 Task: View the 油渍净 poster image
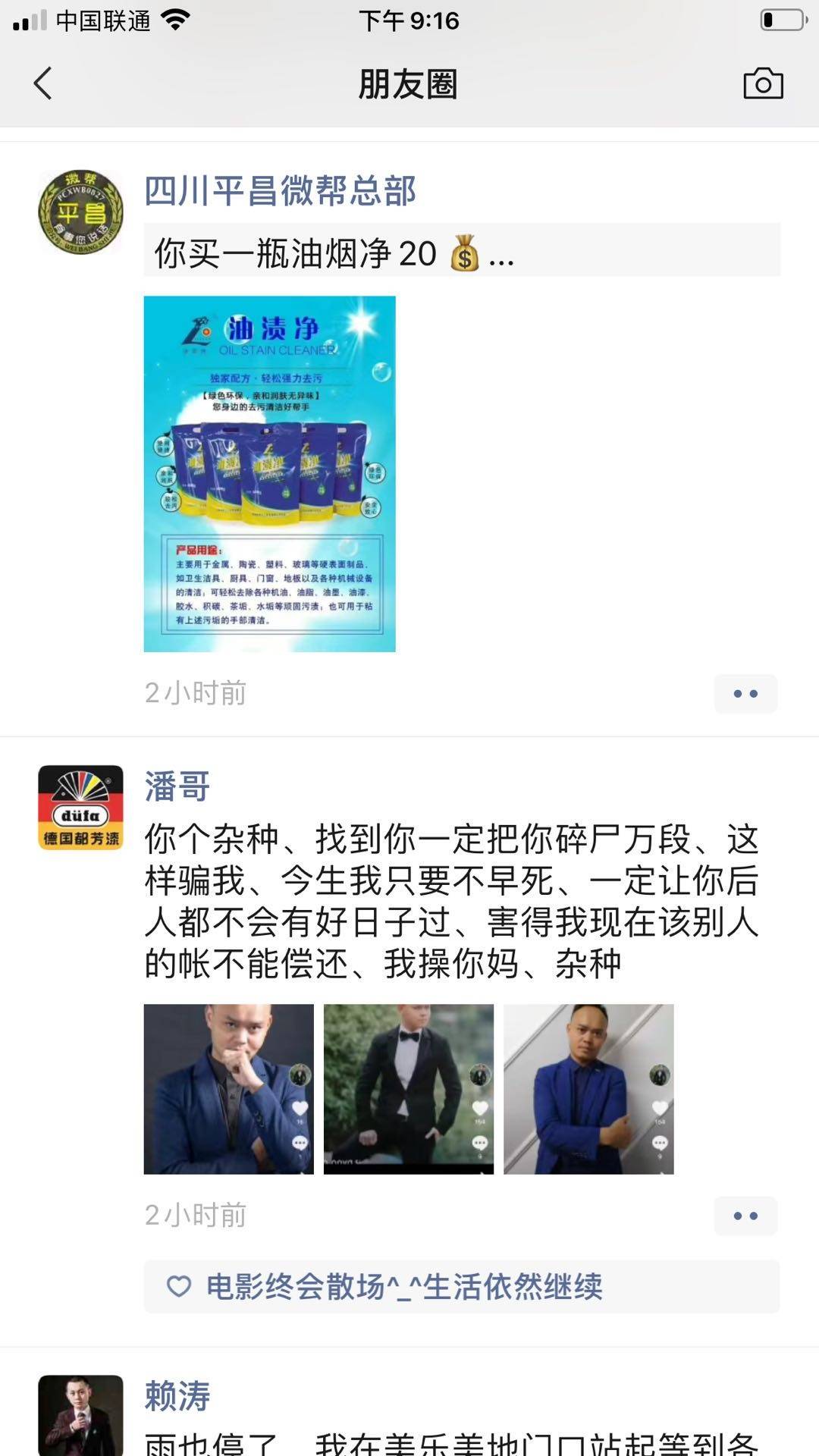269,474
